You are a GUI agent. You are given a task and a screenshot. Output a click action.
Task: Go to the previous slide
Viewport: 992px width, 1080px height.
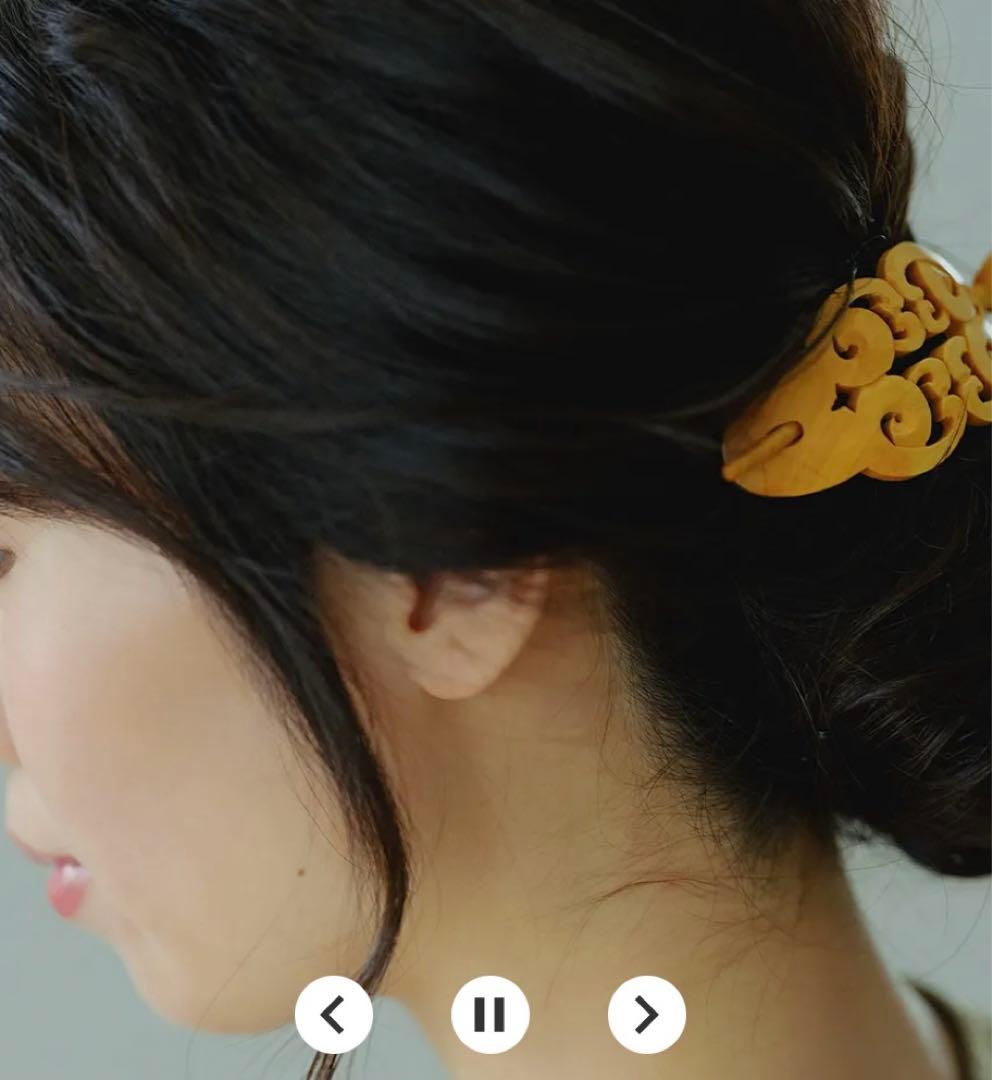[333, 1014]
